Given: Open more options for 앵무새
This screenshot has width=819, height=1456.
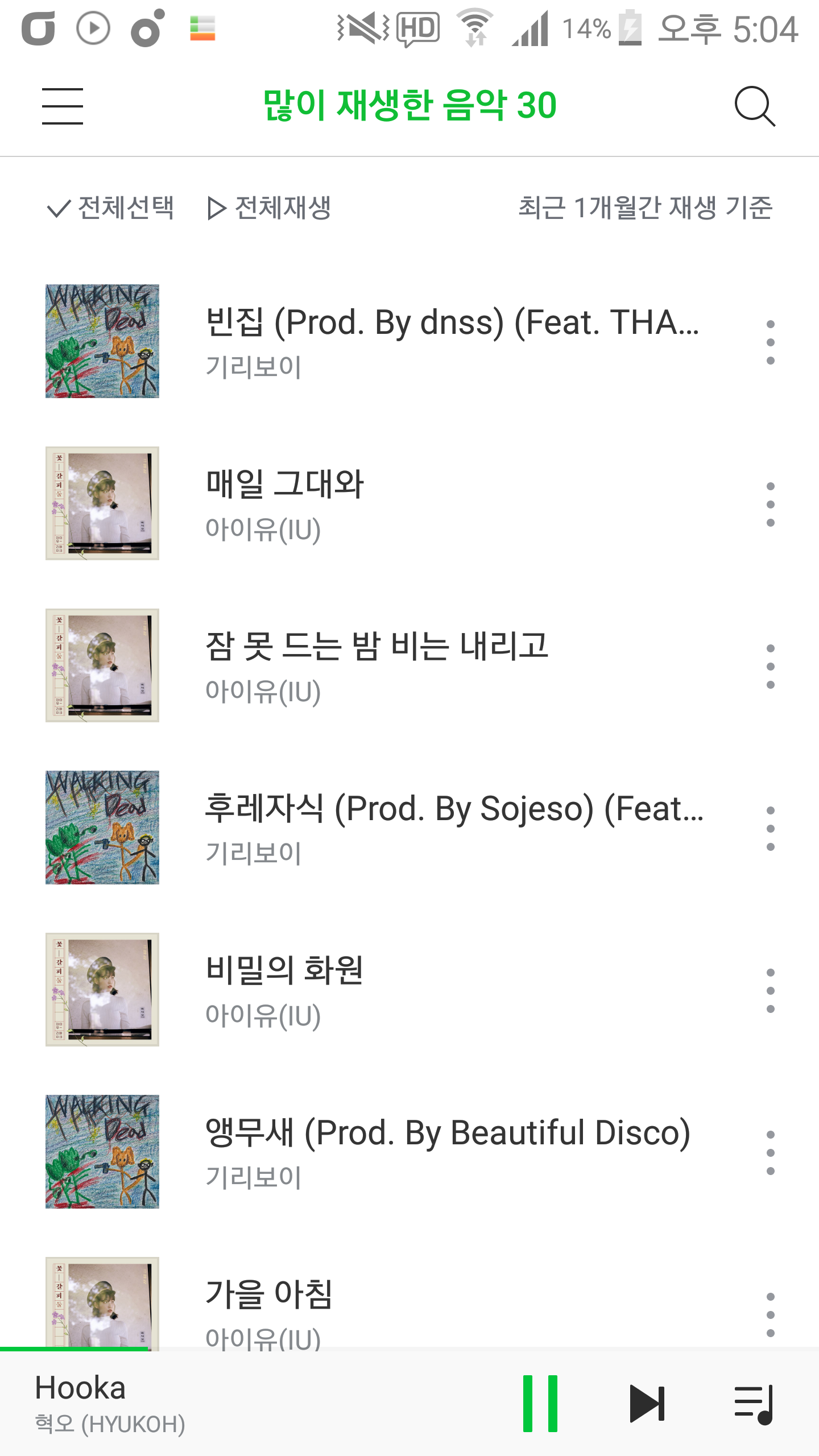Looking at the screenshot, I should [770, 1153].
